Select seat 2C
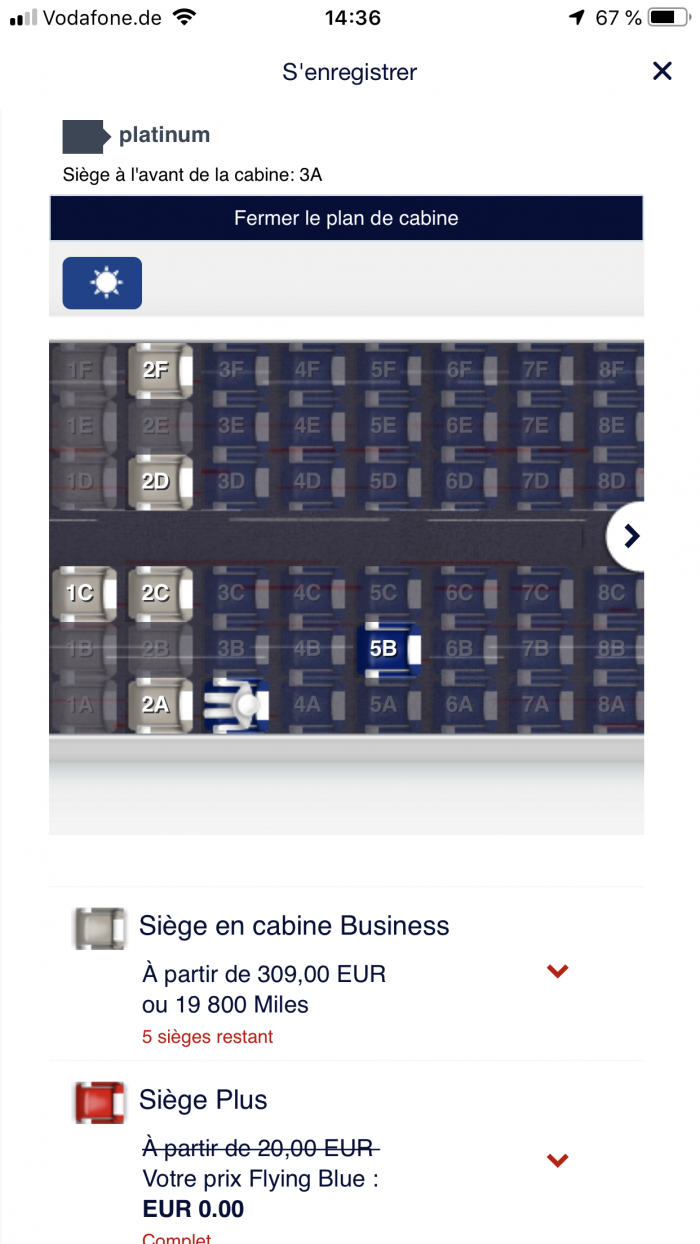Viewport: 700px width, 1244px height. pyautogui.click(x=158, y=593)
